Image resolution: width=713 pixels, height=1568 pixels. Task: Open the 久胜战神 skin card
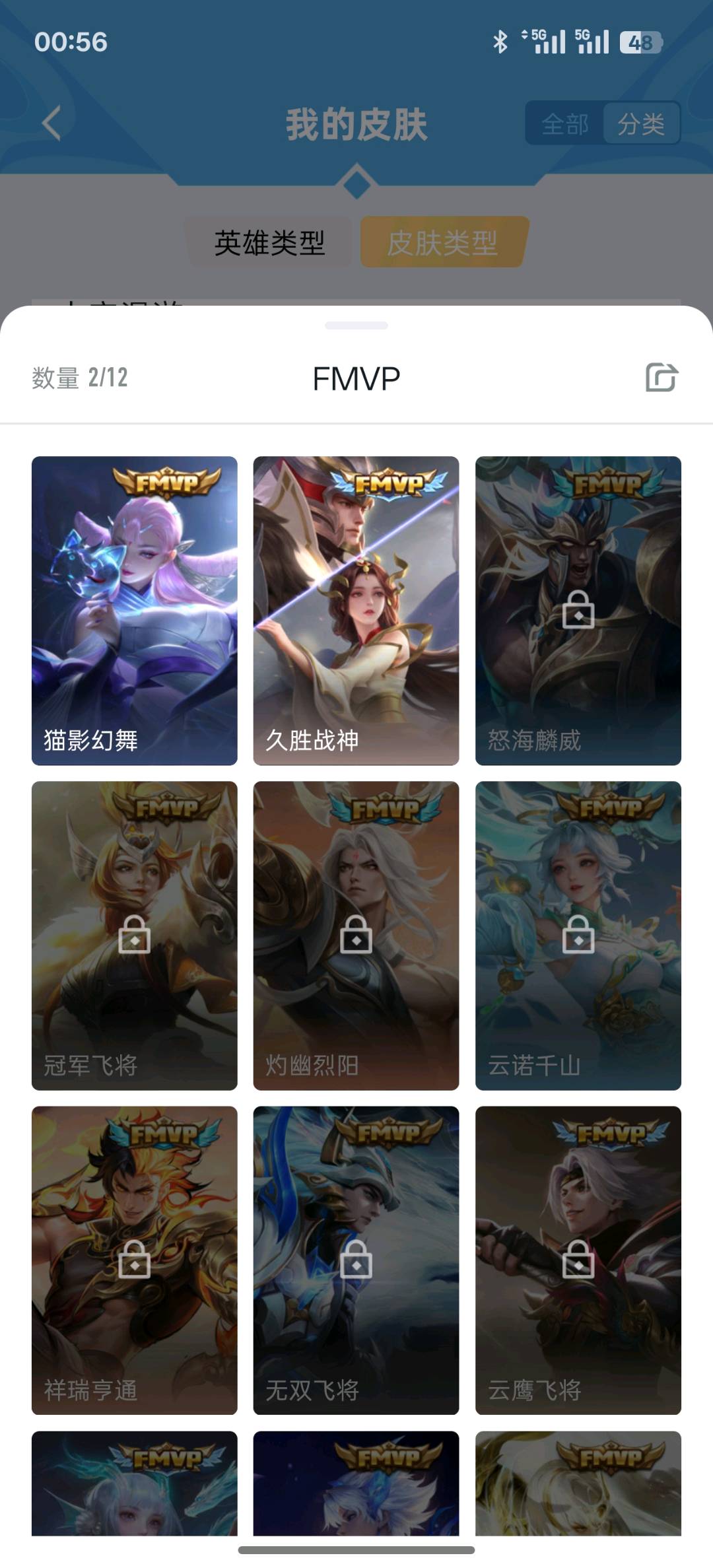(356, 611)
